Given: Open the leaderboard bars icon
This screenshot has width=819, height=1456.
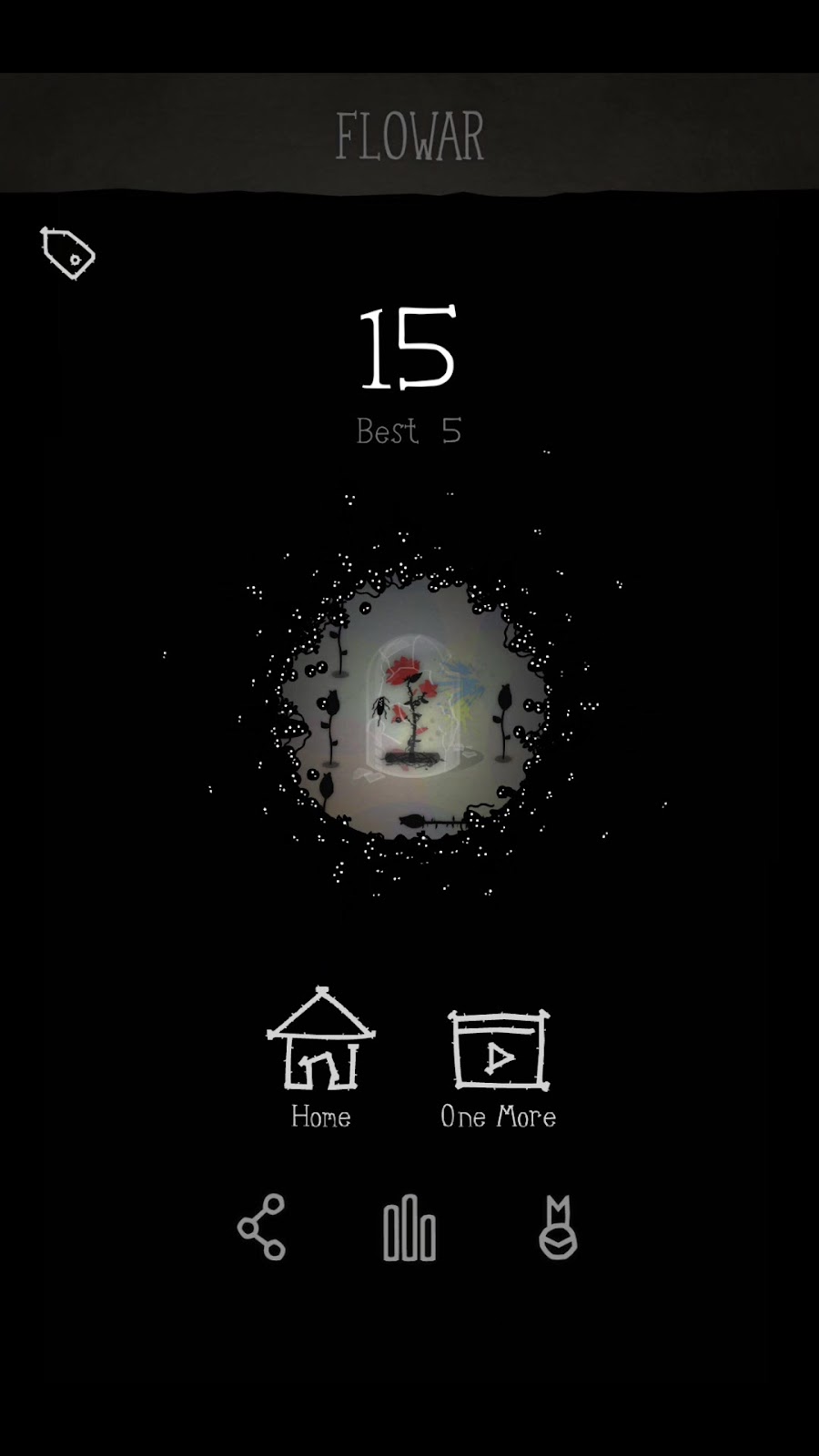Looking at the screenshot, I should 409,1228.
